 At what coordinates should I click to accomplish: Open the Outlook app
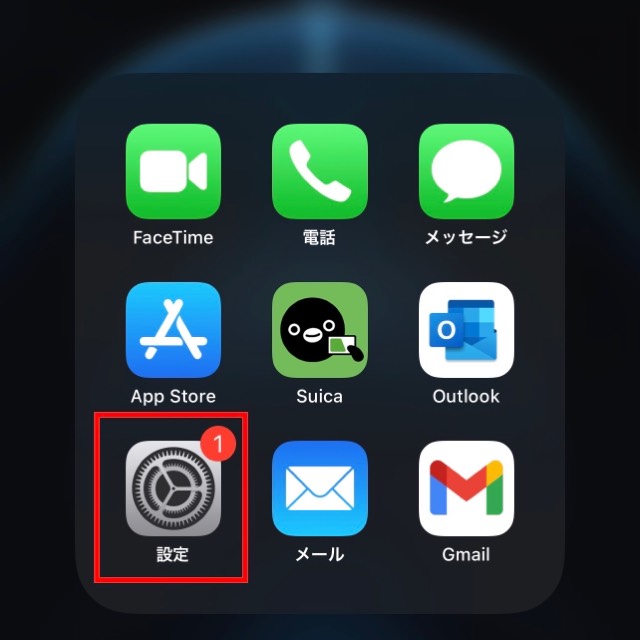click(x=466, y=330)
